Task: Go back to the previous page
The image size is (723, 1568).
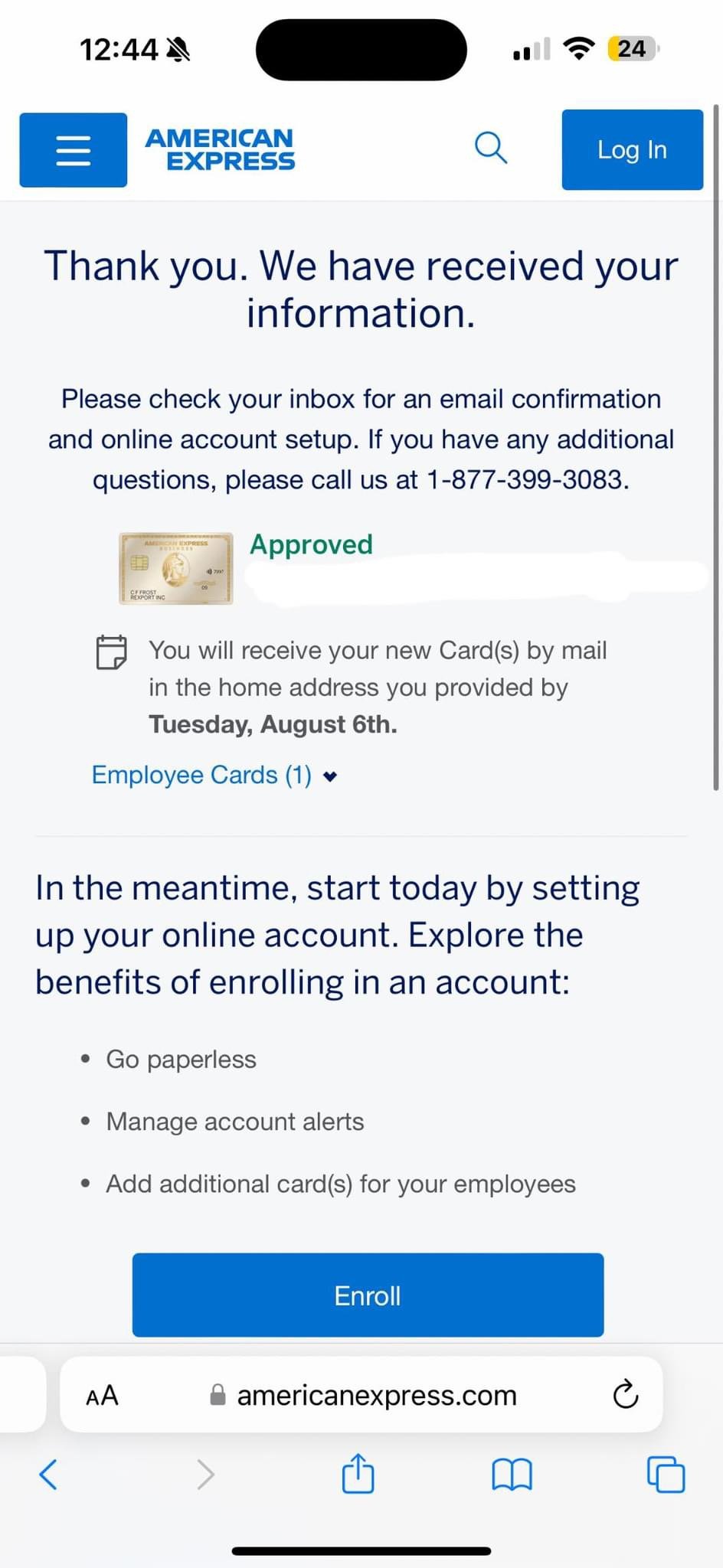Action: [47, 1474]
